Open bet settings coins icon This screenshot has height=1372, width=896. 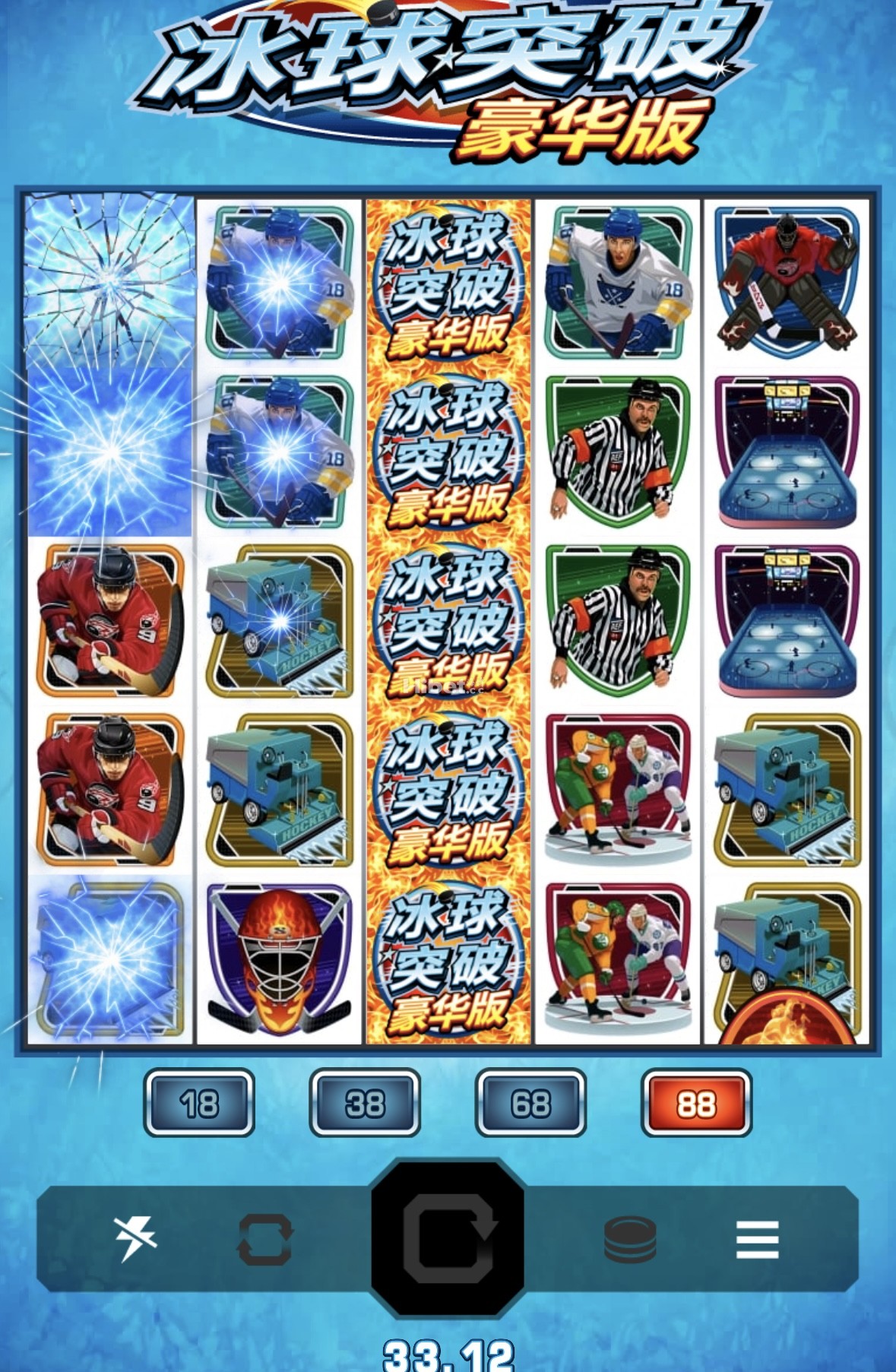[x=630, y=1240]
